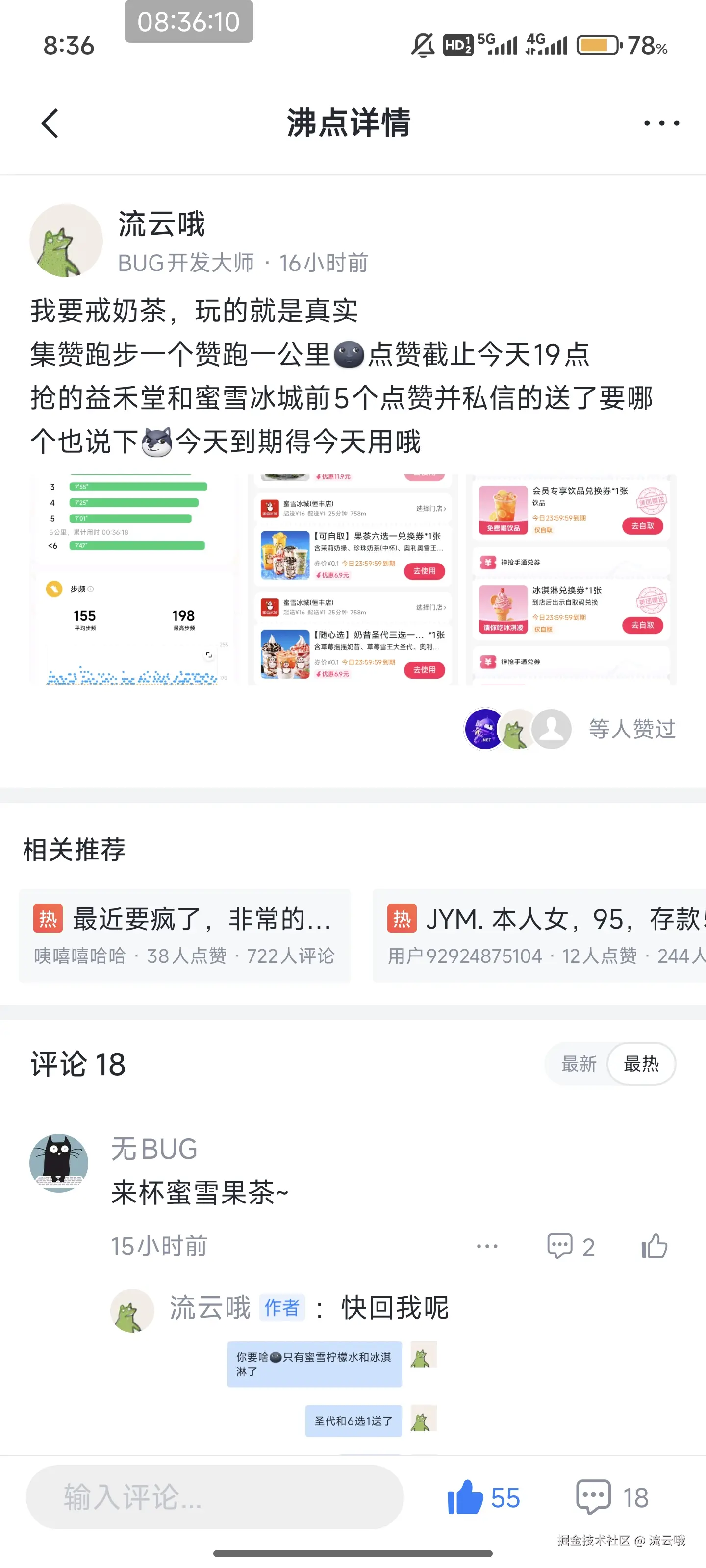Show the list of people who liked (等人赞过)
The width and height of the screenshot is (706, 1568).
pyautogui.click(x=631, y=729)
